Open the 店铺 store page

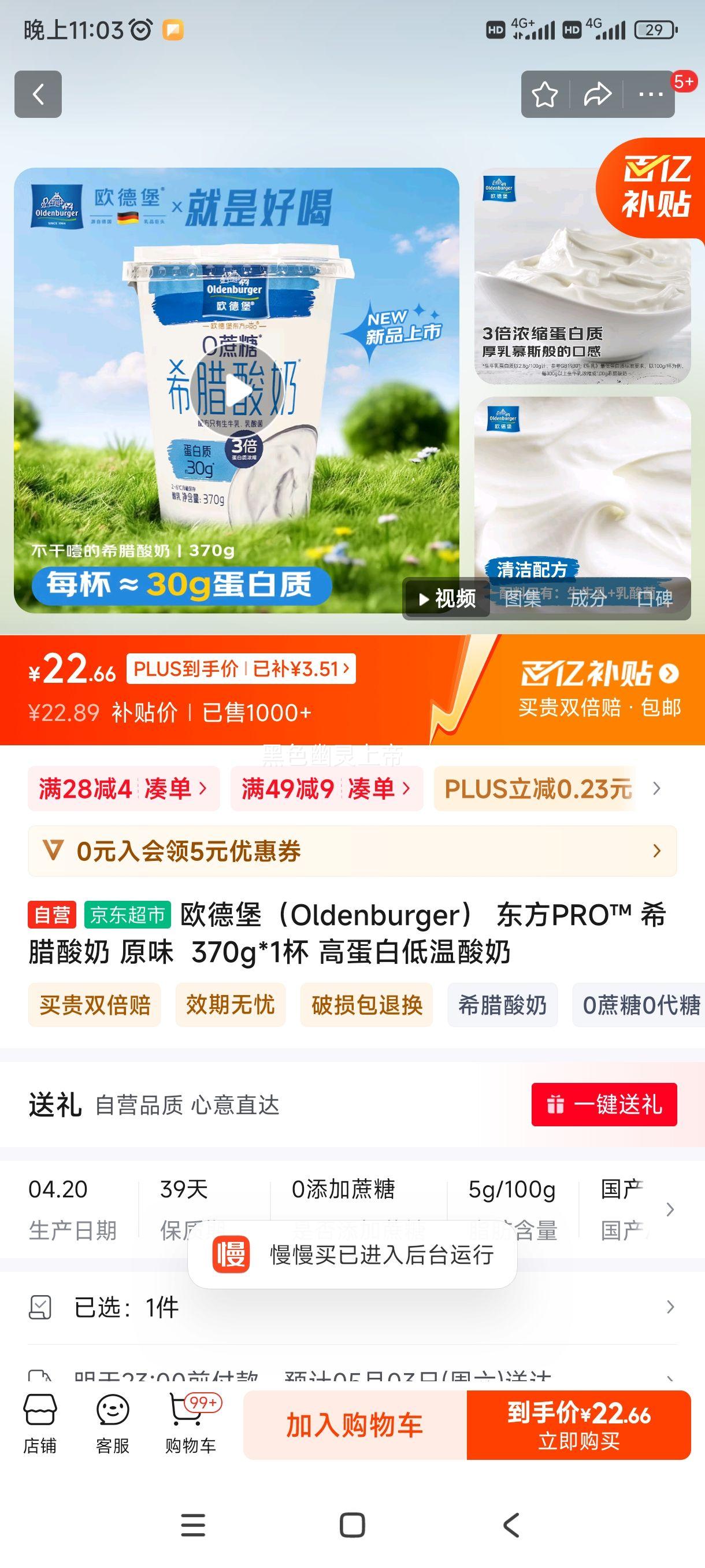[x=40, y=1425]
